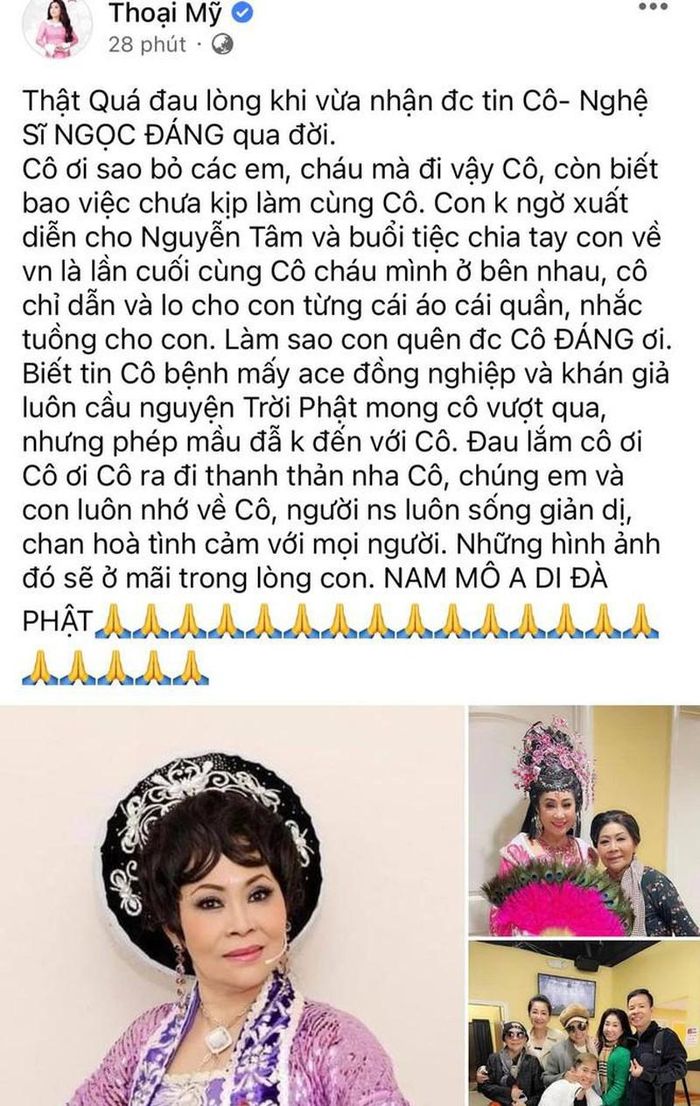Image resolution: width=700 pixels, height=1106 pixels.
Task: Open Thoại Mỹ's profile picture
Action: click(56, 30)
